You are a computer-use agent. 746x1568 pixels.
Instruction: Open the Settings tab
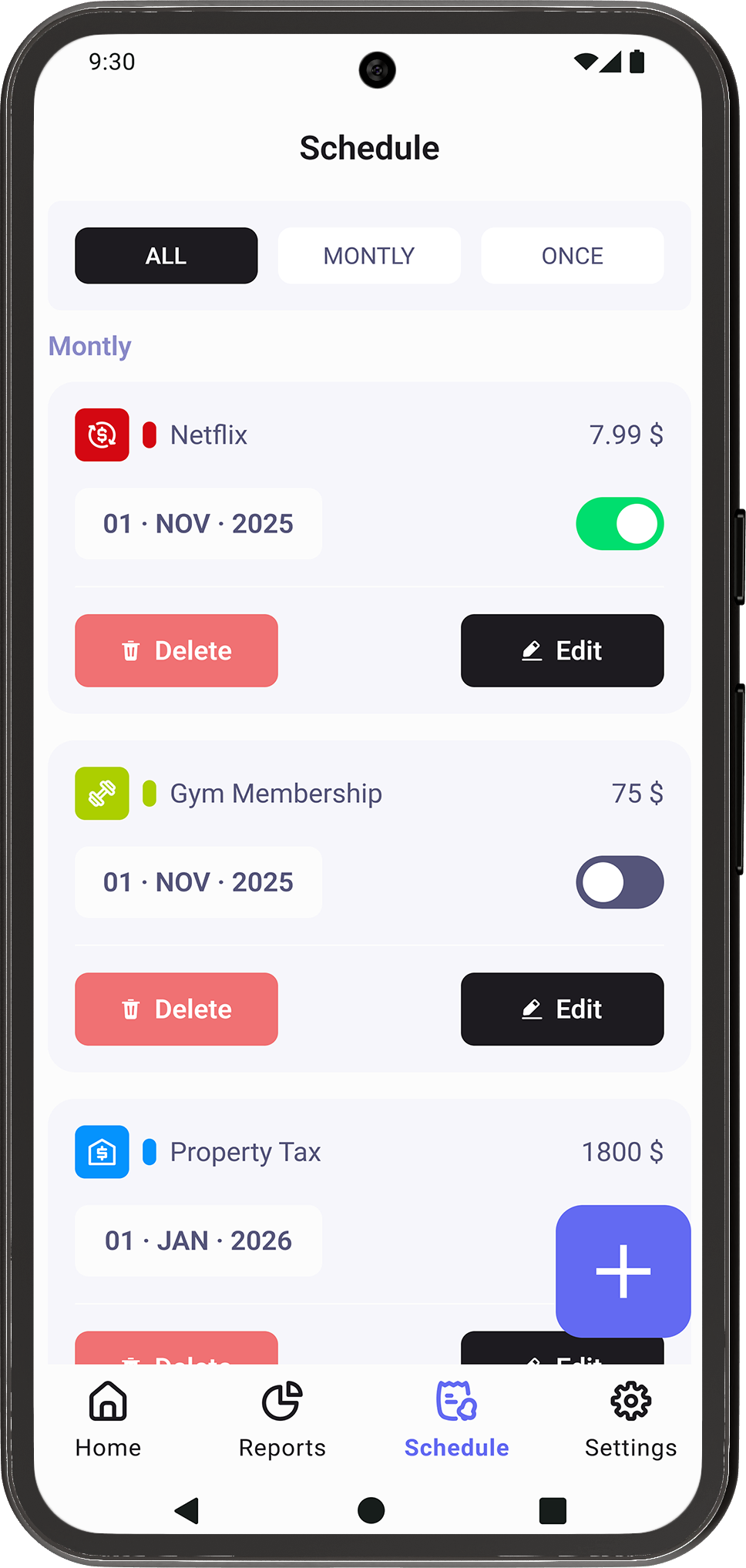pos(630,1419)
